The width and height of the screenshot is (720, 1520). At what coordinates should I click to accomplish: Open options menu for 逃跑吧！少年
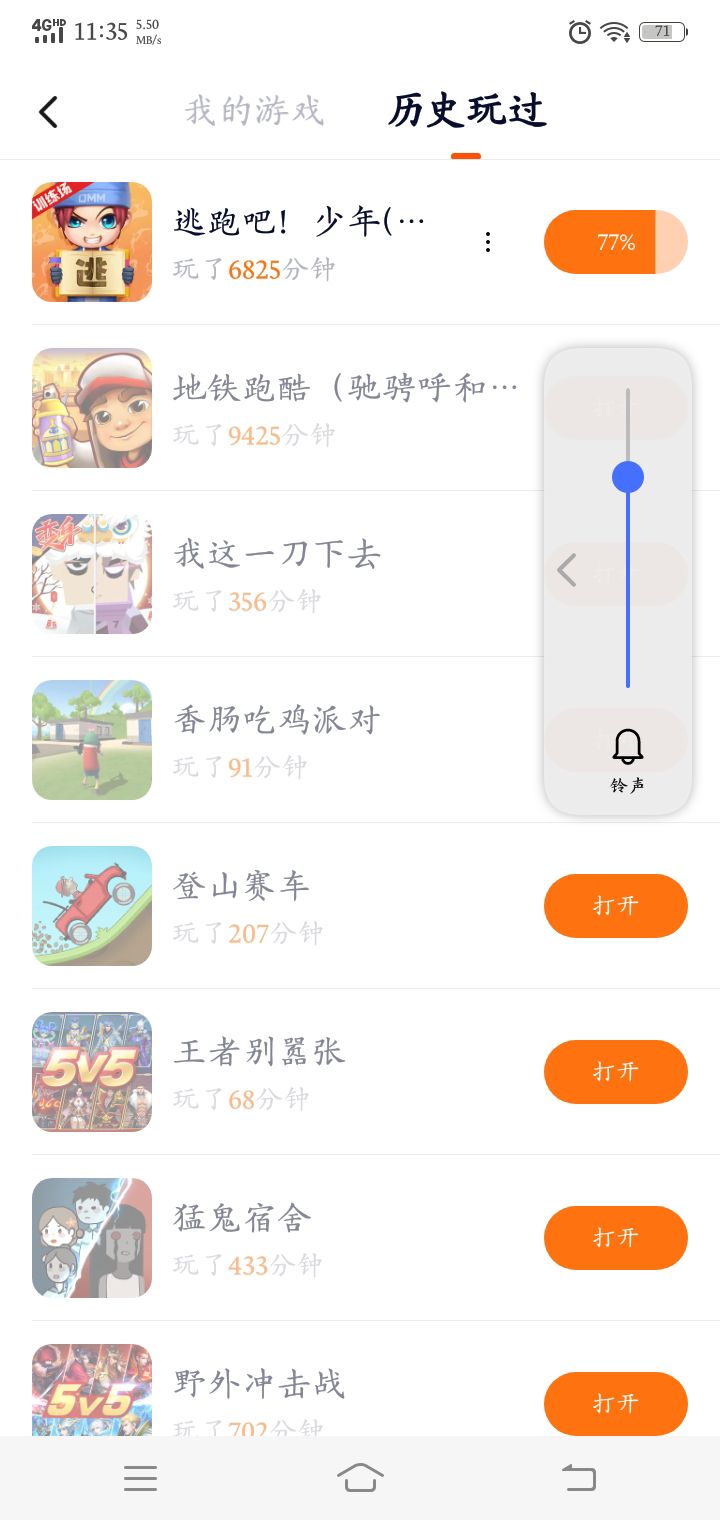(x=488, y=242)
